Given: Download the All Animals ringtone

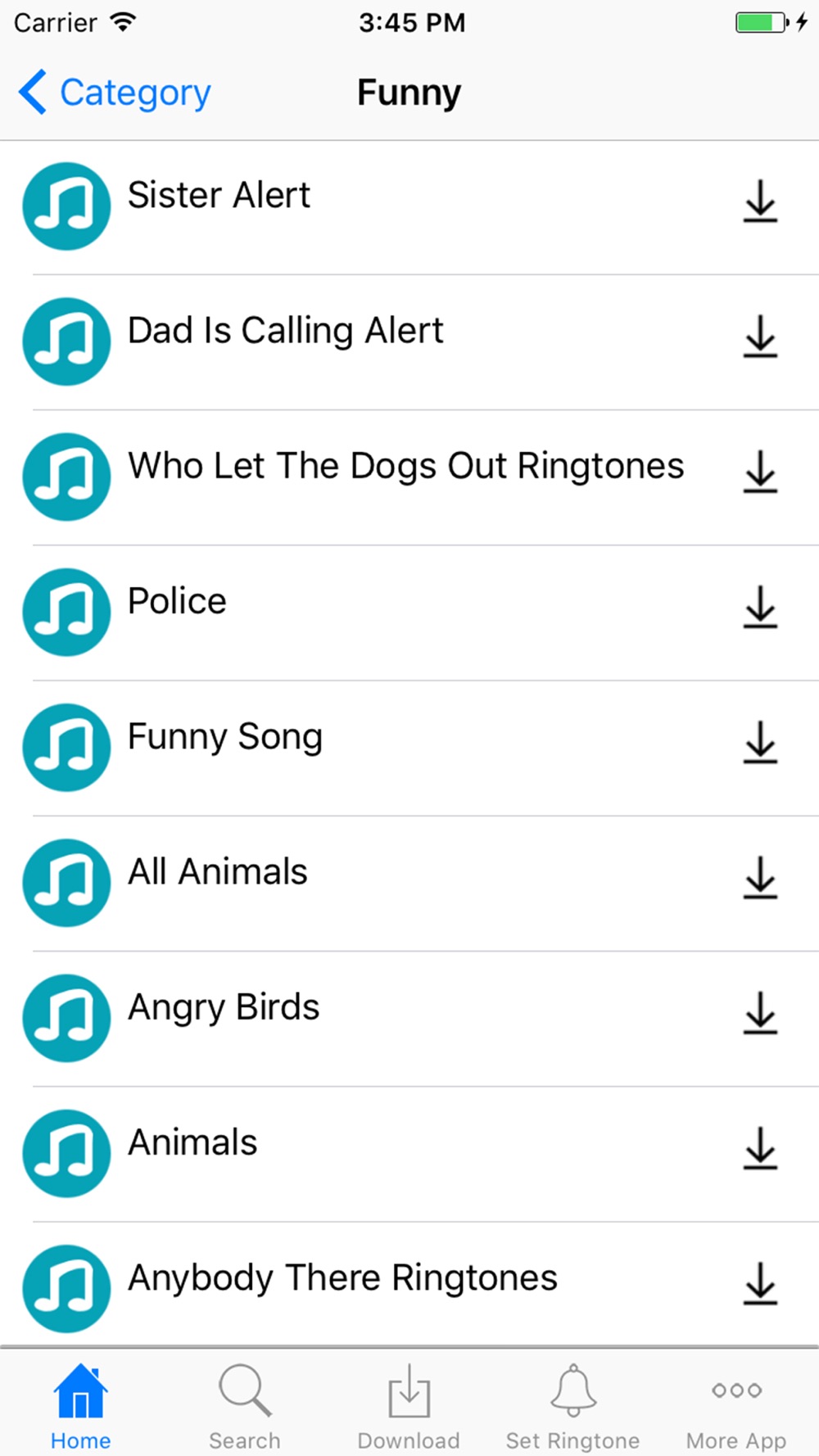Looking at the screenshot, I should [760, 878].
